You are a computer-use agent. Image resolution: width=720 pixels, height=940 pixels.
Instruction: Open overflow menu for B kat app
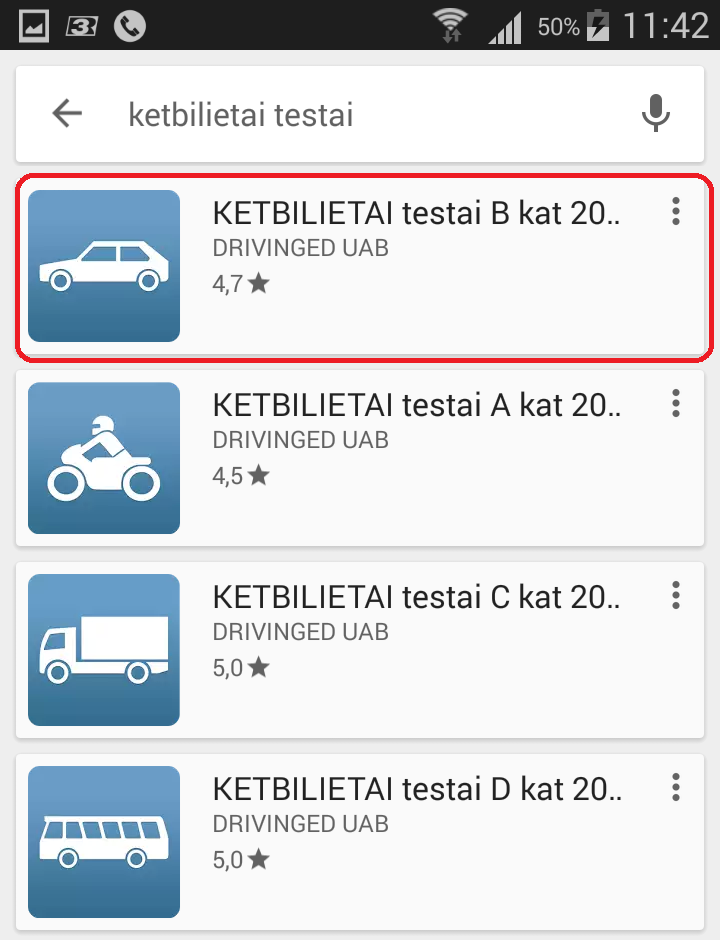(x=676, y=212)
